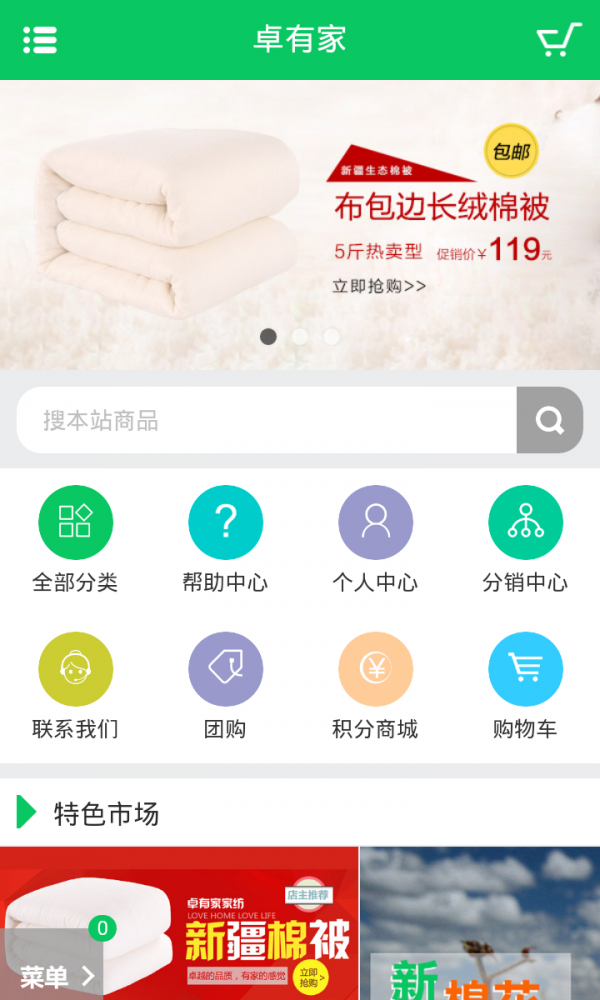Tap the magnifier search button
Screen dimensions: 600x1000
549,420
